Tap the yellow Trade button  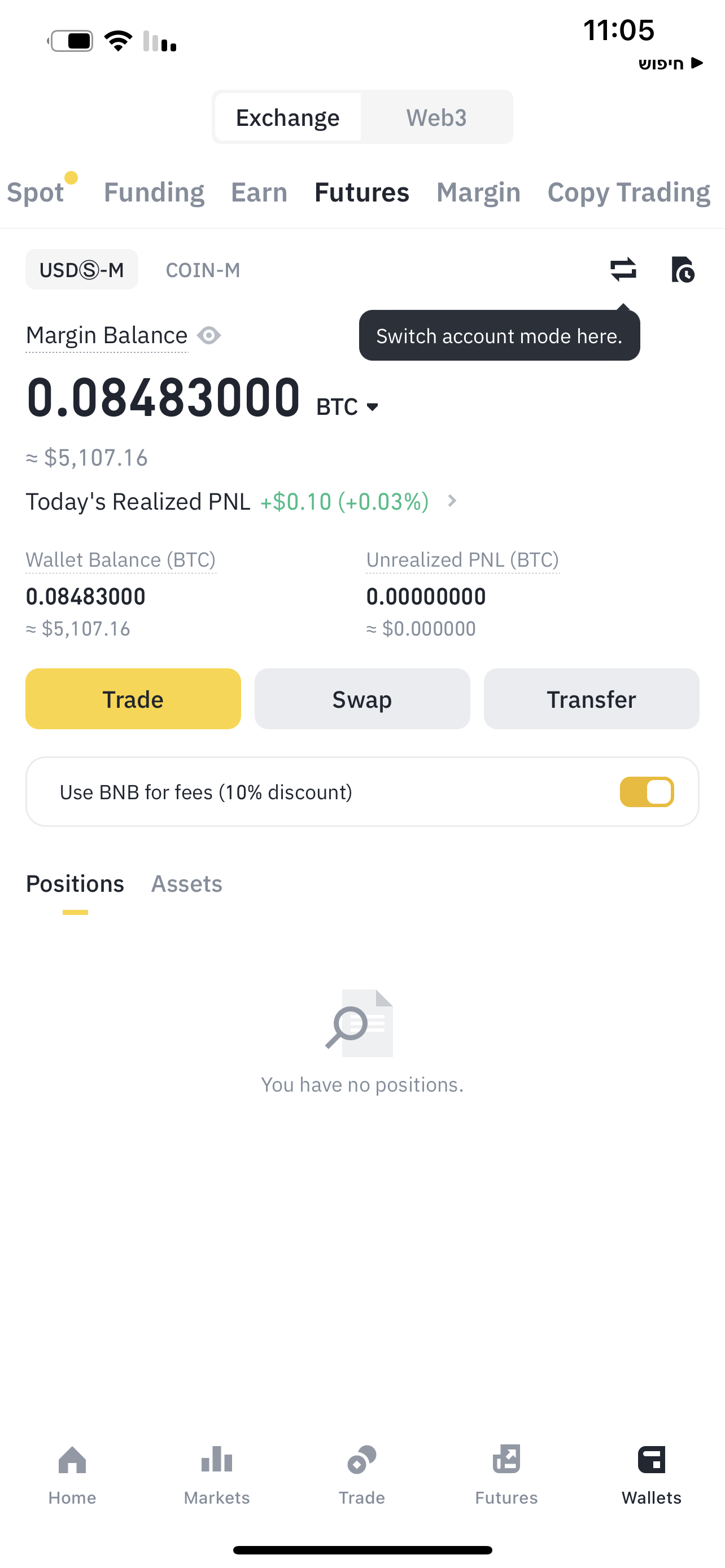click(133, 699)
